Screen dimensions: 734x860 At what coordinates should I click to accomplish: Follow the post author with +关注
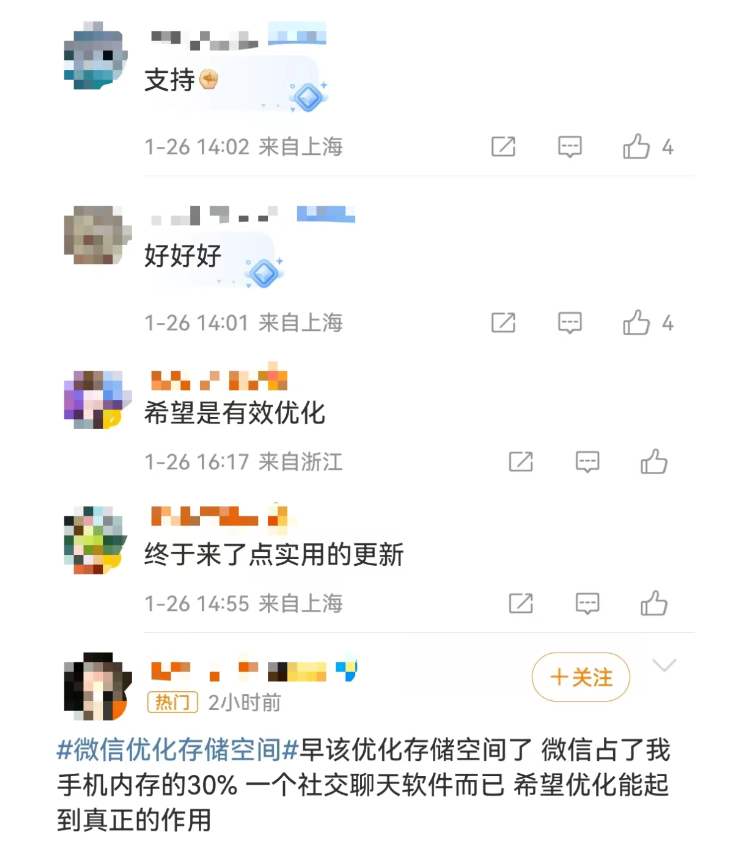click(x=581, y=677)
